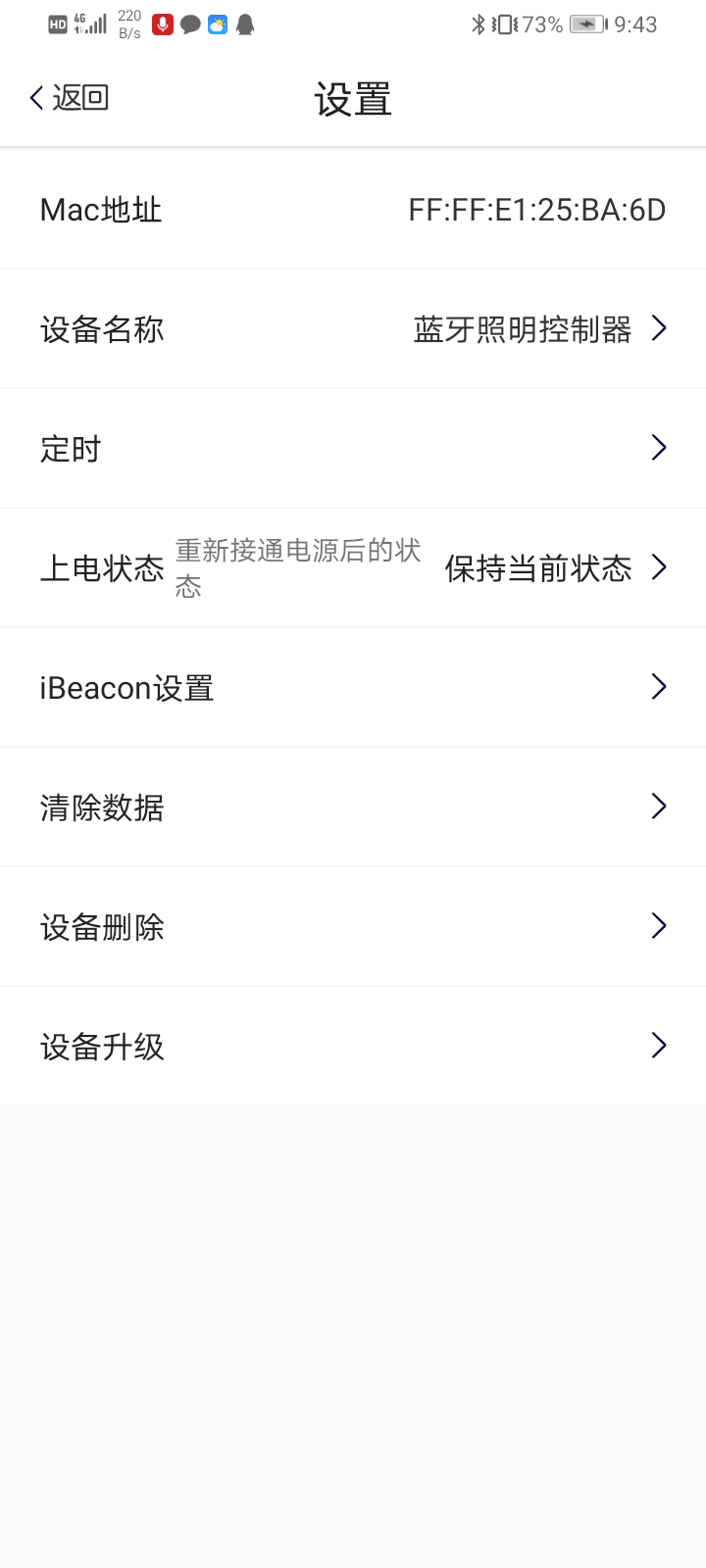
Task: Tap the 设备删除 row
Action: pos(353,927)
